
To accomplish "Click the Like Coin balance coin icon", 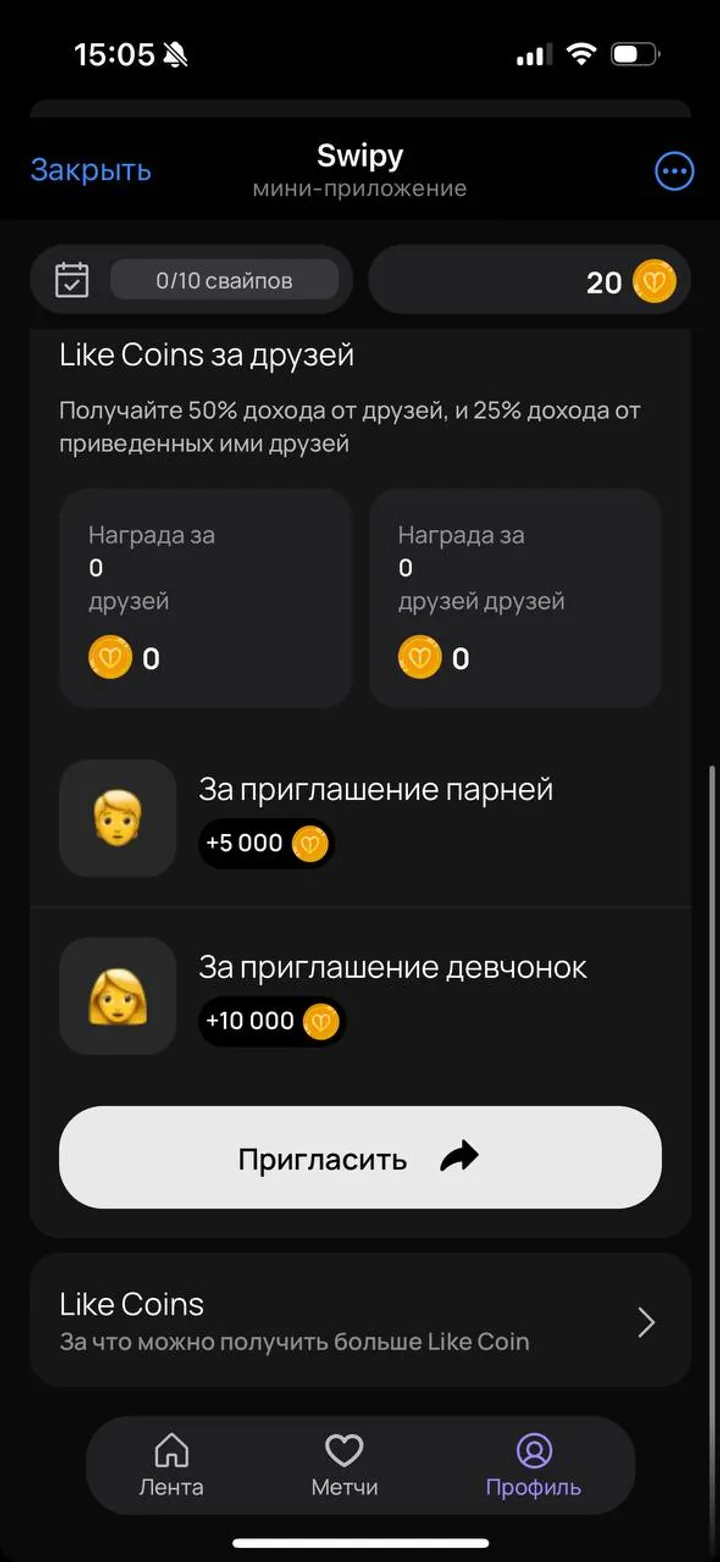I will 655,283.
